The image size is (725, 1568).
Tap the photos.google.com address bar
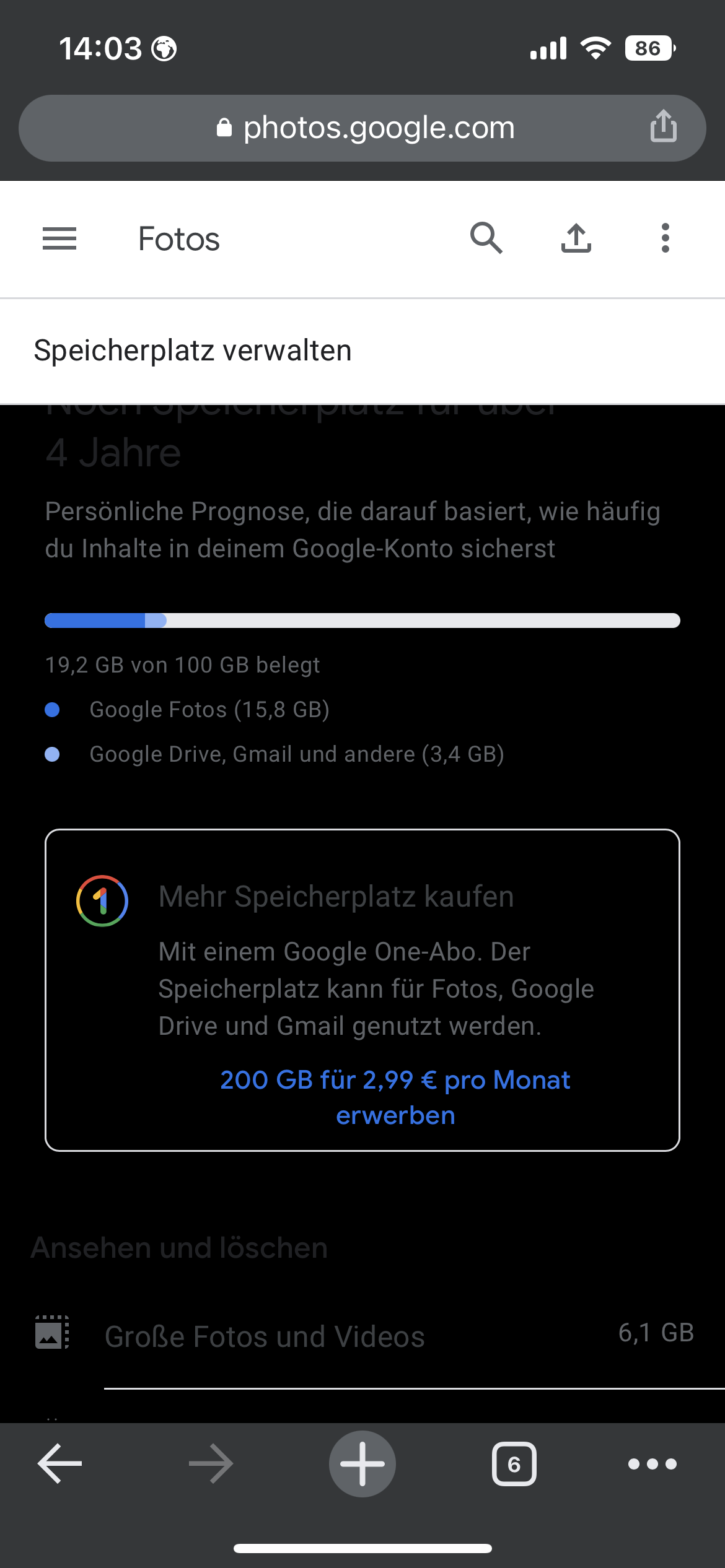pos(366,128)
